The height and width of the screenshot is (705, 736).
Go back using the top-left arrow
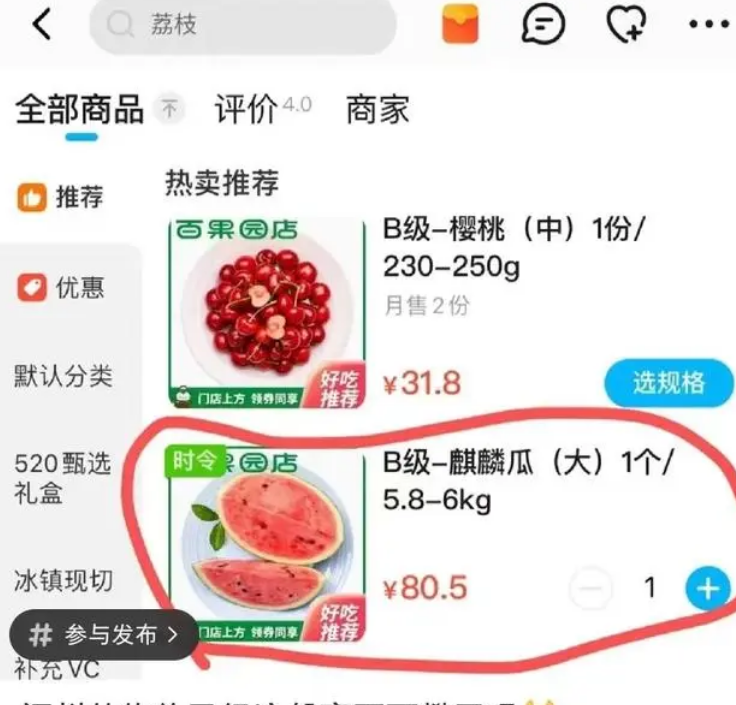[42, 25]
